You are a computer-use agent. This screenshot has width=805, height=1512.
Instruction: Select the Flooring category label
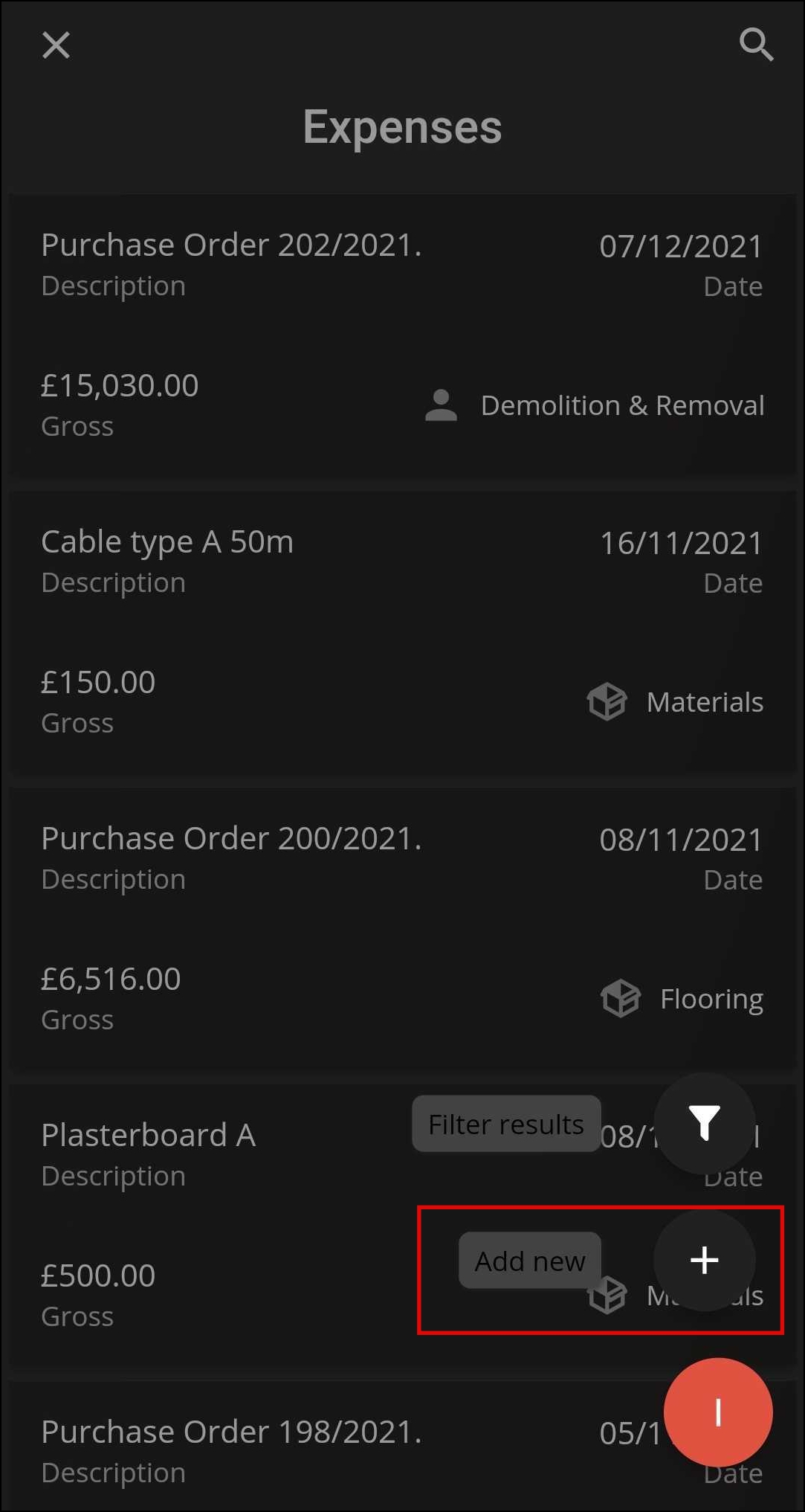point(711,999)
